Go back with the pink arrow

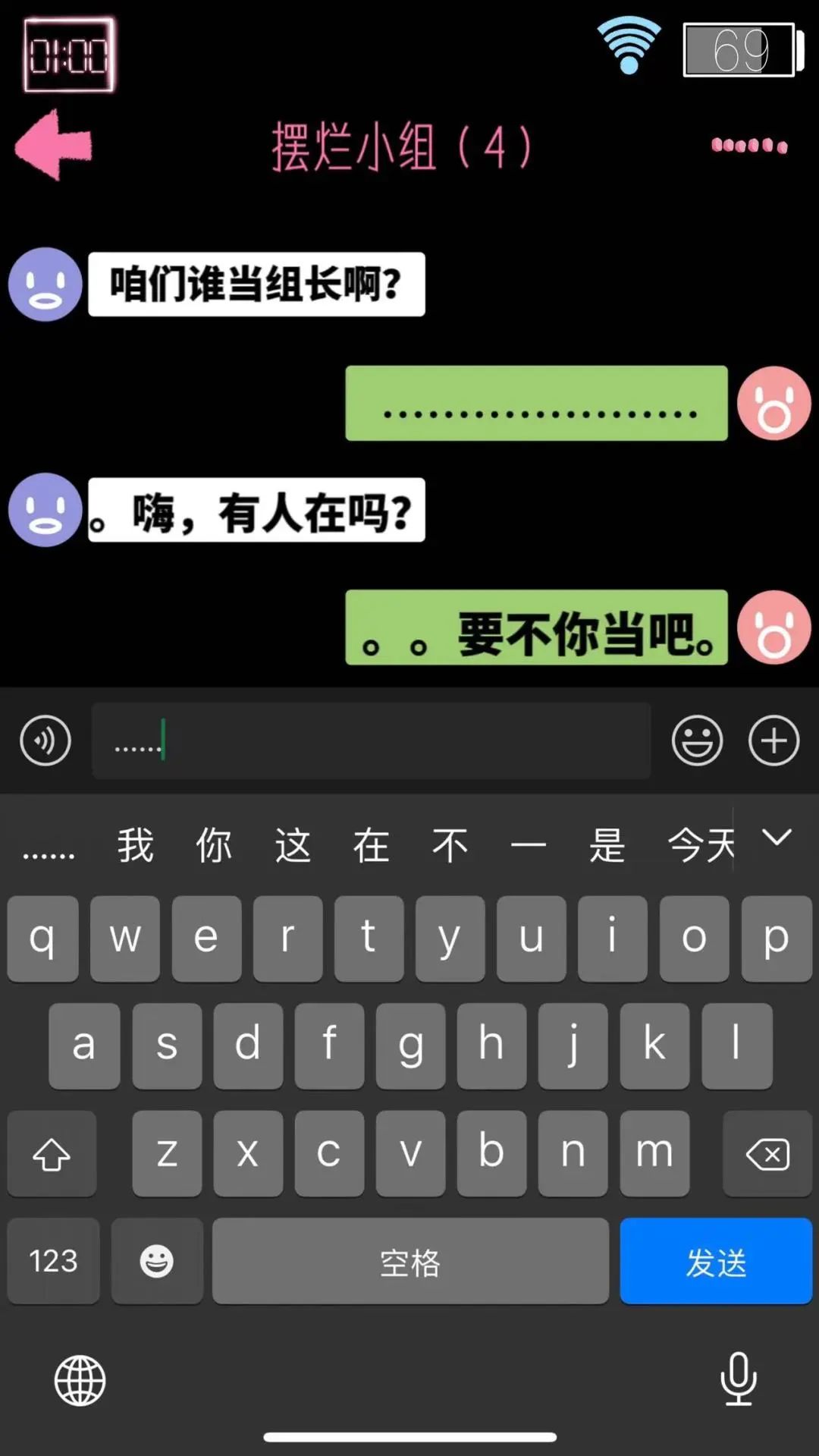(x=53, y=144)
